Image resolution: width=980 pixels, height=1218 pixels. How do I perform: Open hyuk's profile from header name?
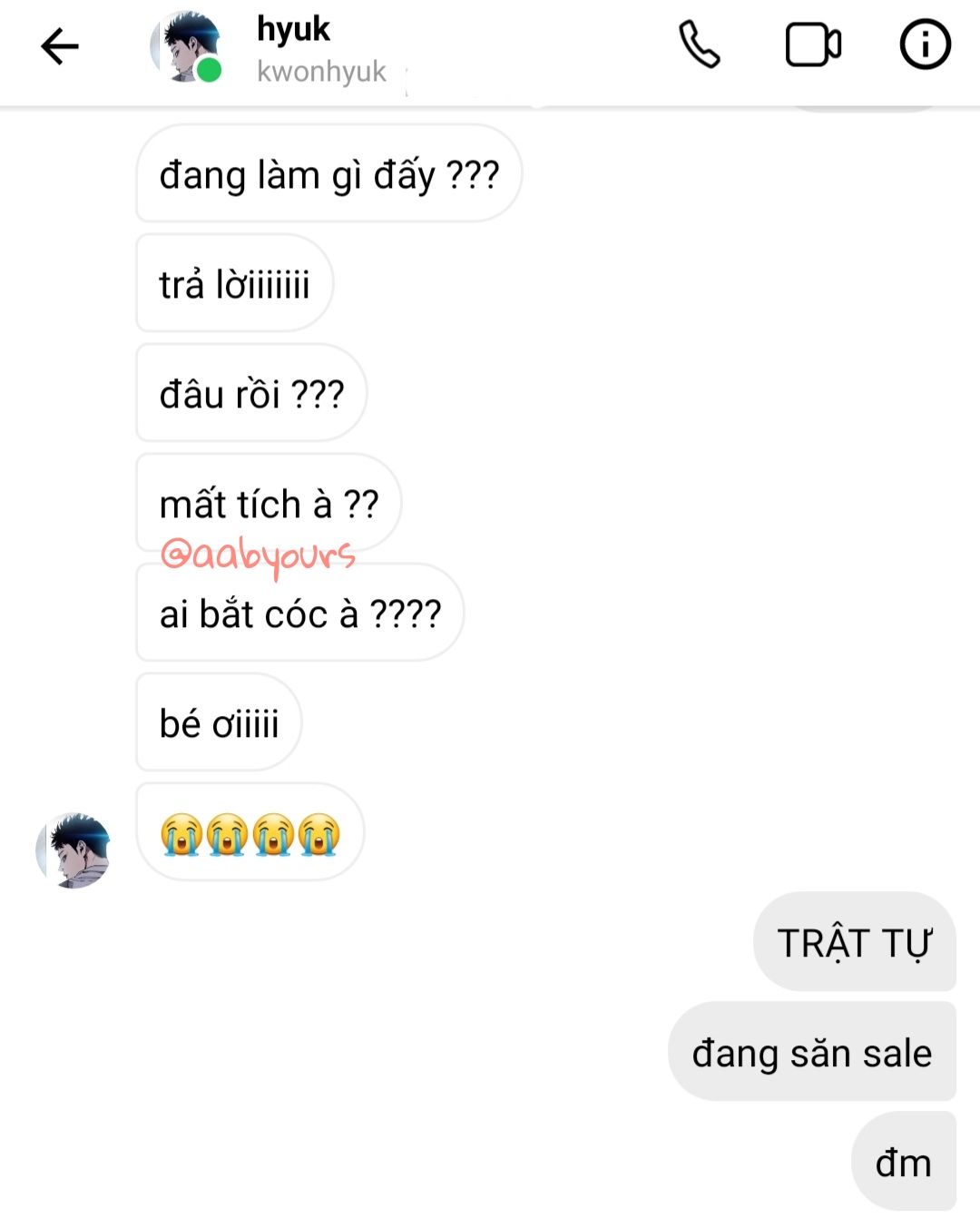(x=293, y=30)
